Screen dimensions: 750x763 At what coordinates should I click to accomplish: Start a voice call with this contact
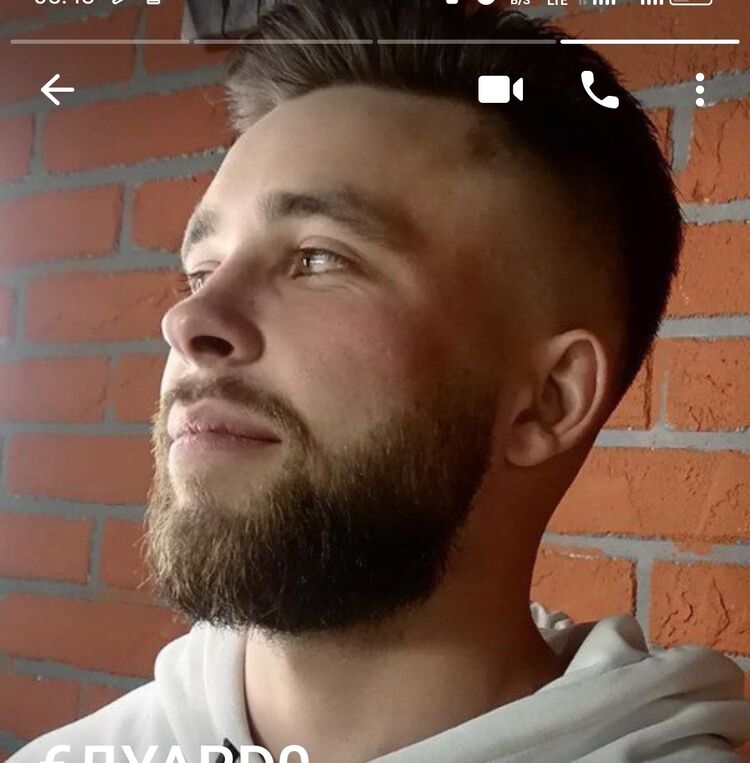(x=599, y=90)
